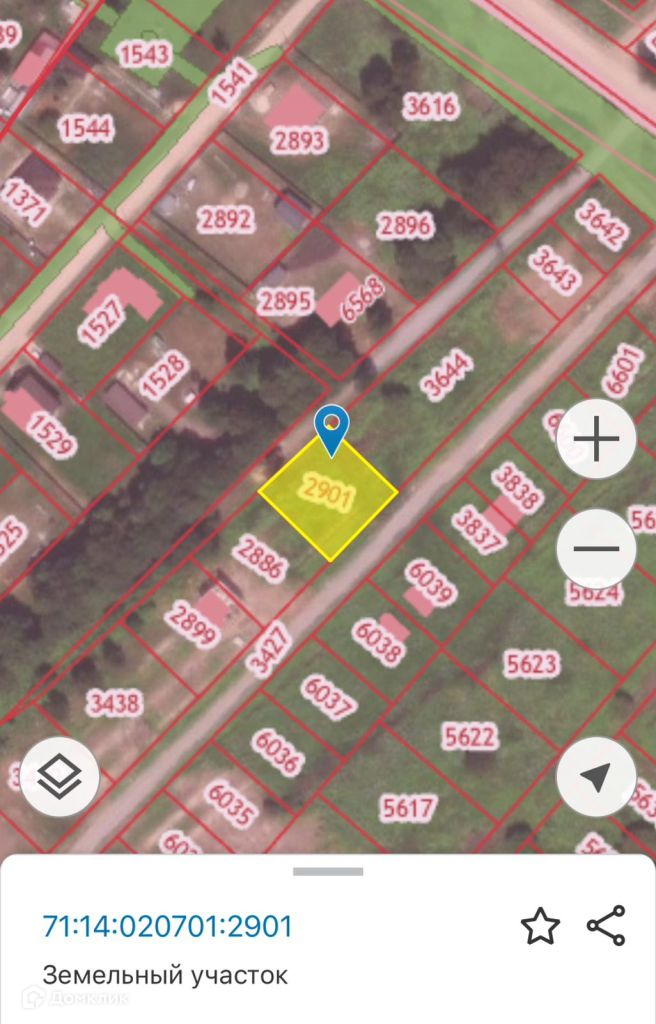Add parcel 71:14:020701:2901 to favorites
Screen dimensions: 656x1024
pos(540,927)
